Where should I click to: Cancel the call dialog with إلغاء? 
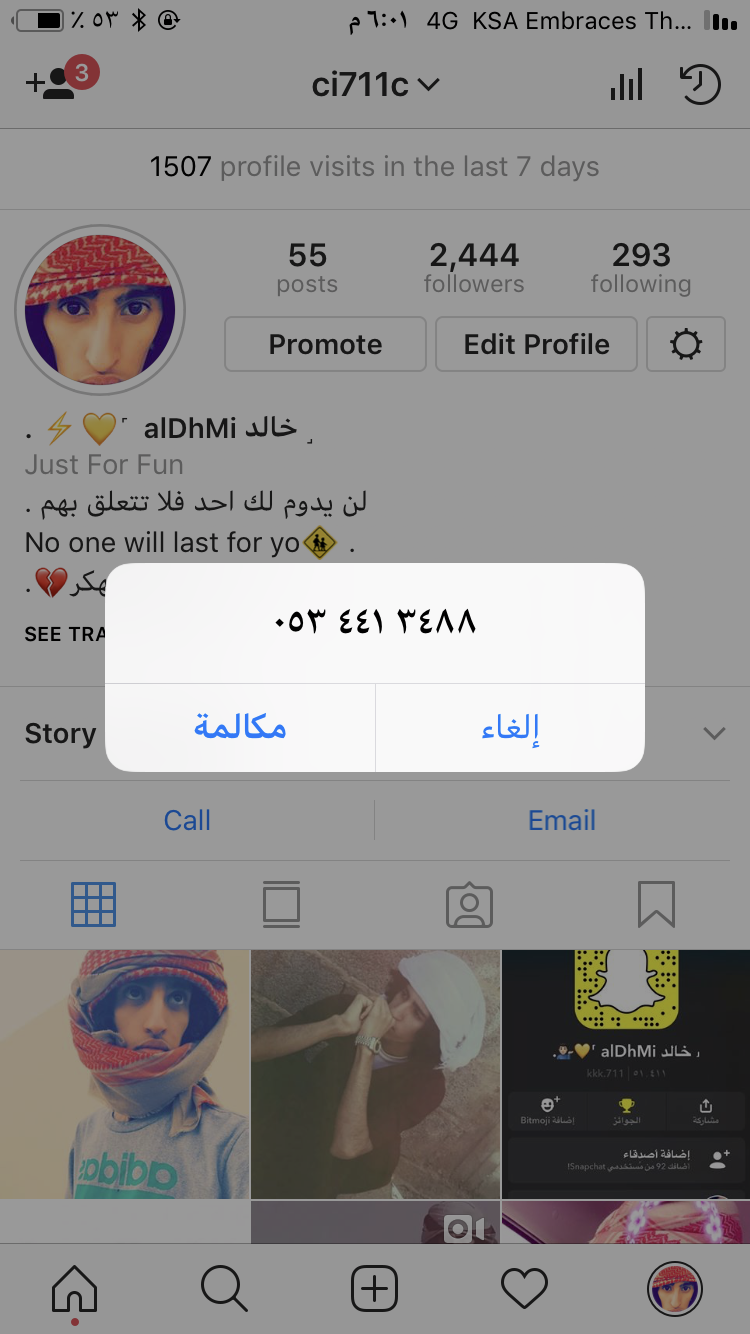click(x=510, y=727)
